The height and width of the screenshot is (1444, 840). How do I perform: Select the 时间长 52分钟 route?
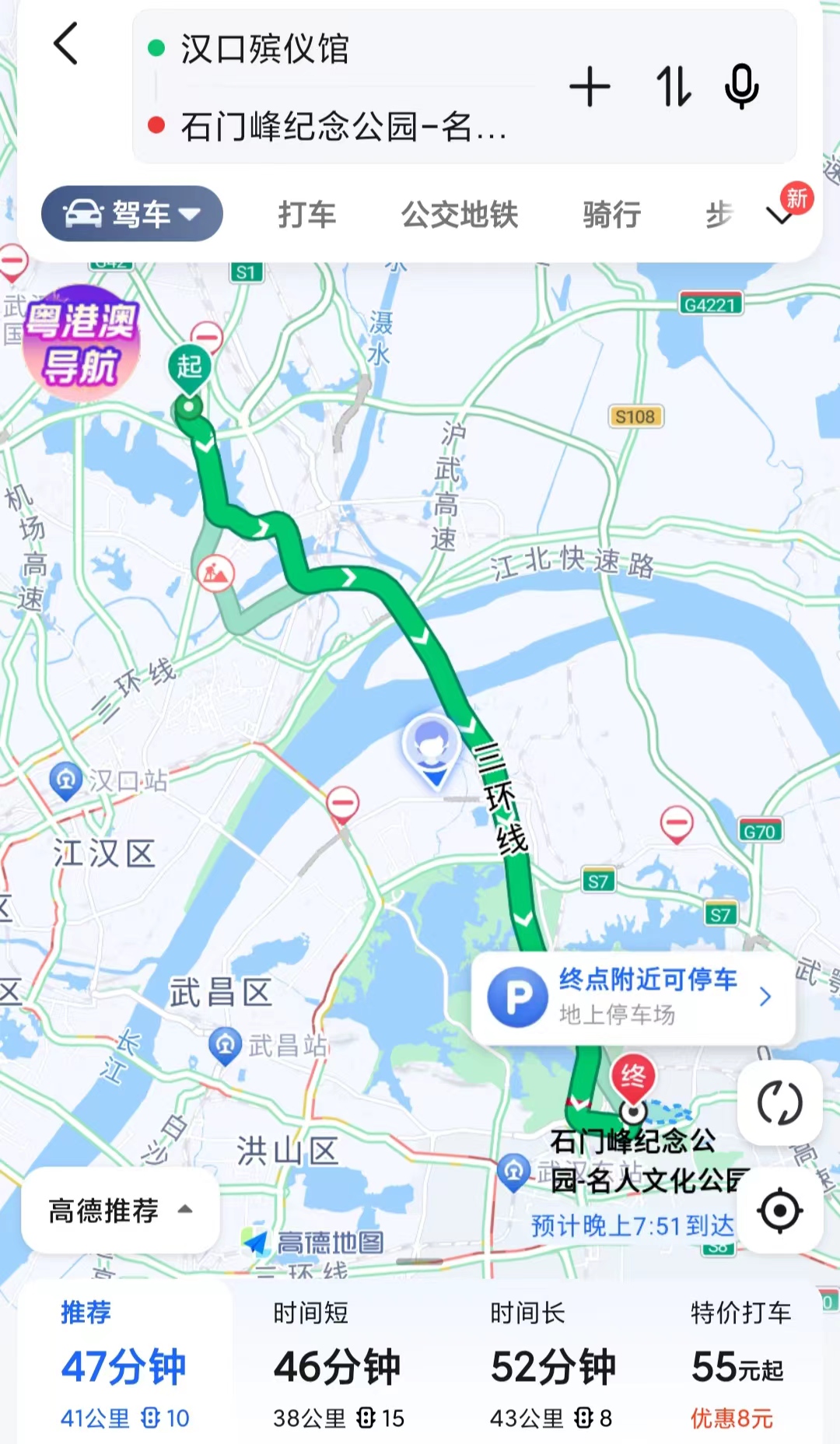[x=553, y=1365]
